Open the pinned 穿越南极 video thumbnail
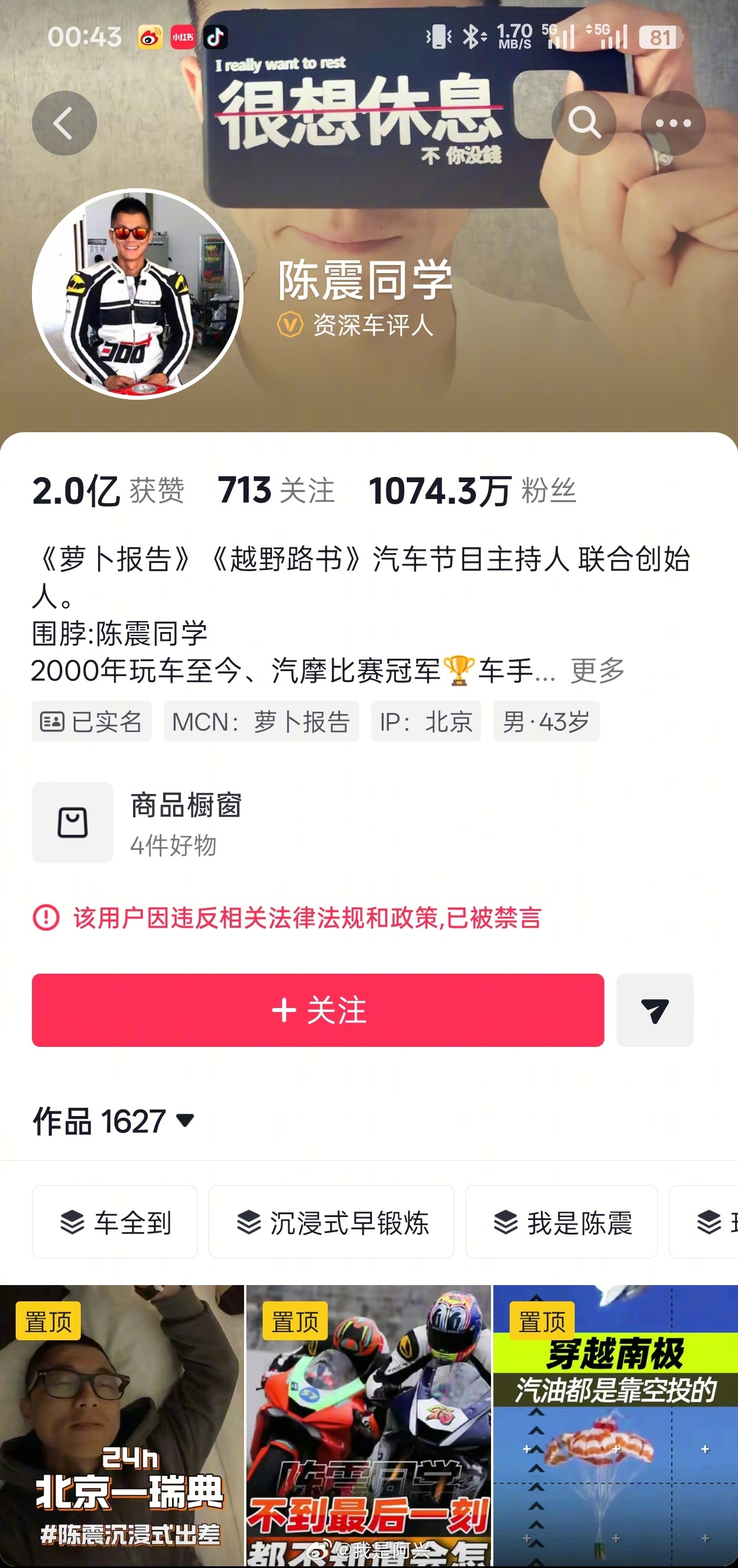738x1568 pixels. pos(614,1430)
